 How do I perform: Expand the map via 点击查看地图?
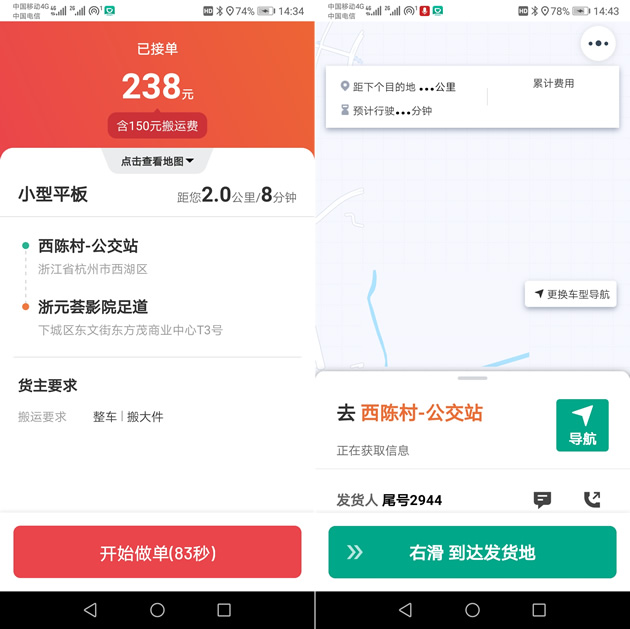tap(157, 161)
